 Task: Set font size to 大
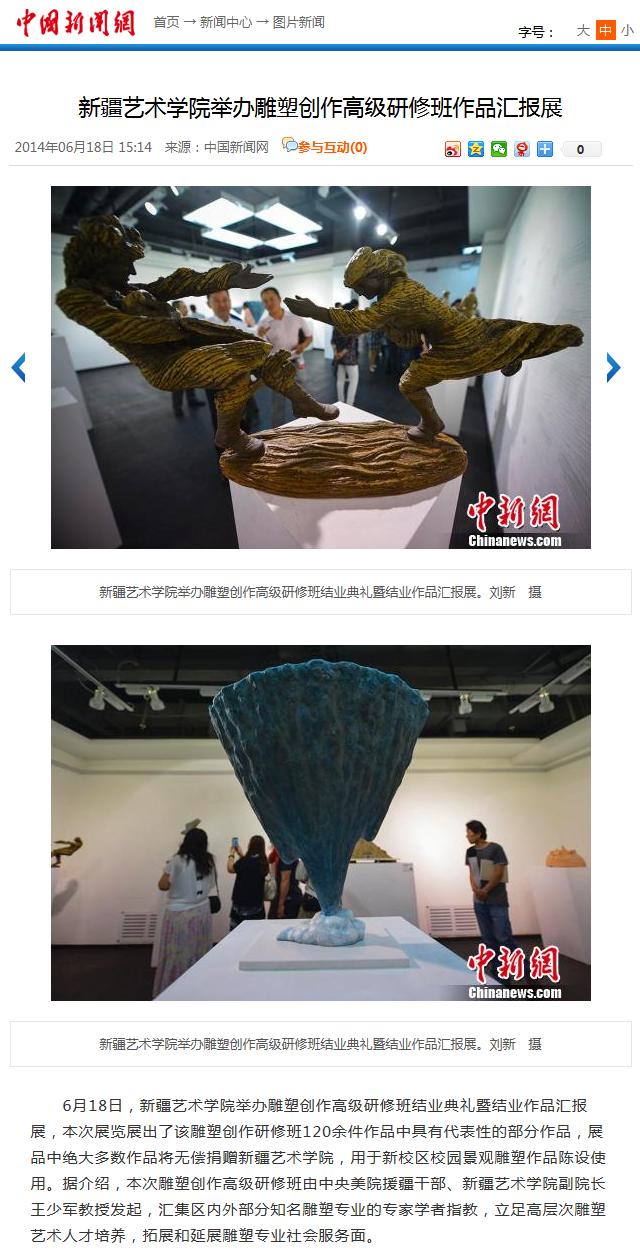[x=583, y=31]
